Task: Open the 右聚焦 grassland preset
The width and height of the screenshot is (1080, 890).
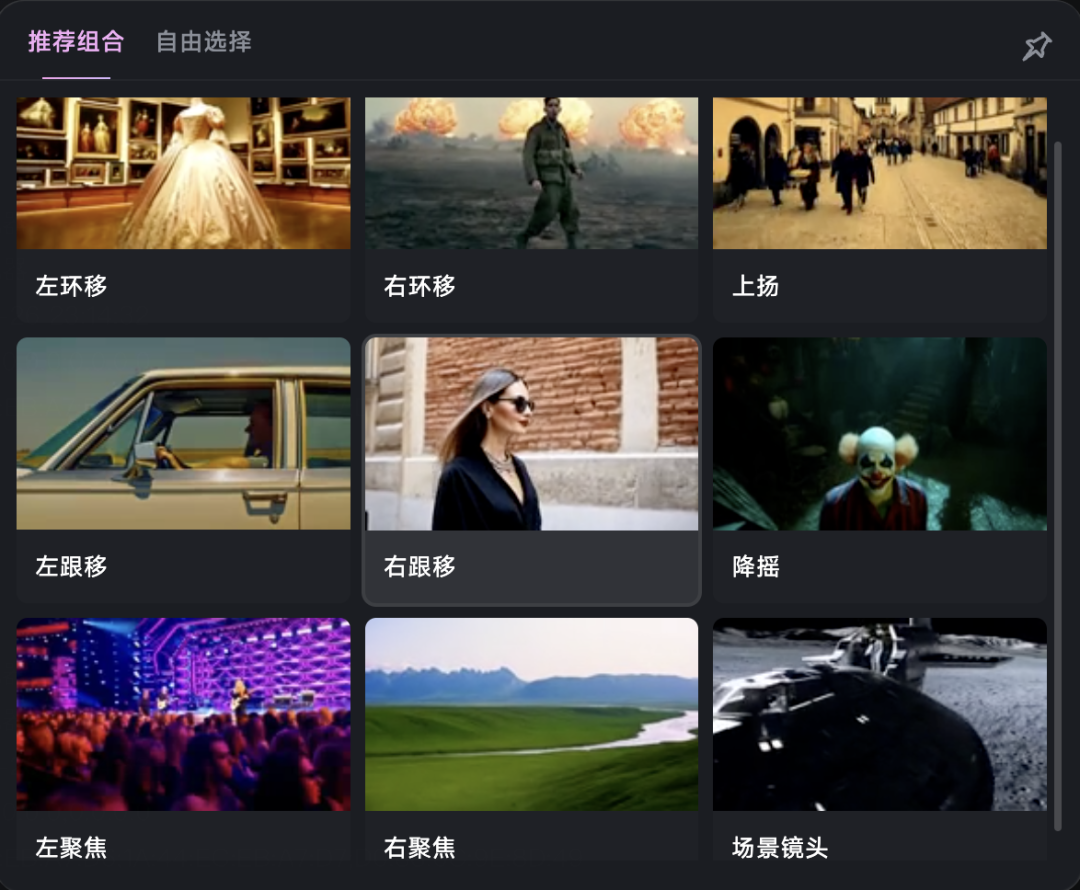Action: click(x=531, y=730)
